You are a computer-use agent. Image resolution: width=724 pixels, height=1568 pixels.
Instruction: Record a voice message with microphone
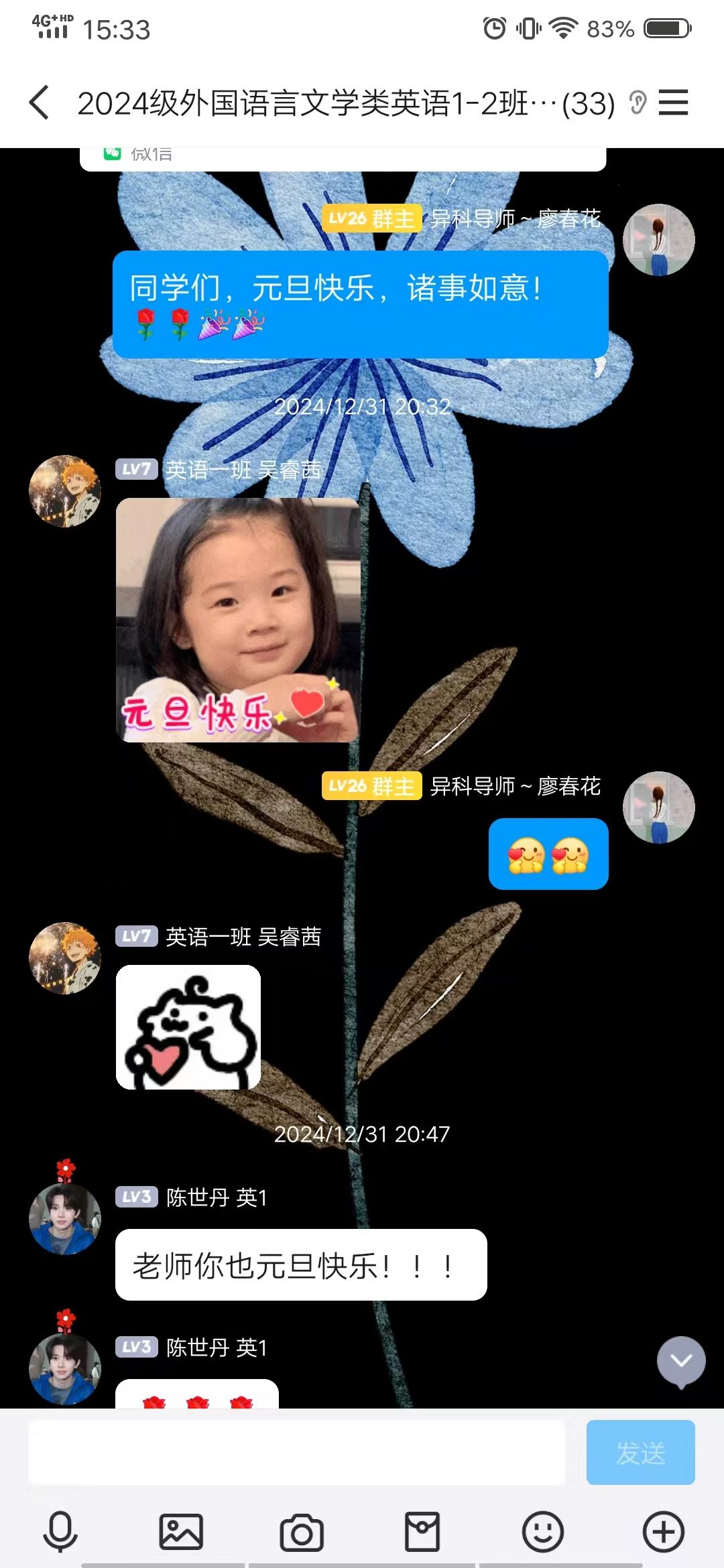pyautogui.click(x=60, y=1532)
